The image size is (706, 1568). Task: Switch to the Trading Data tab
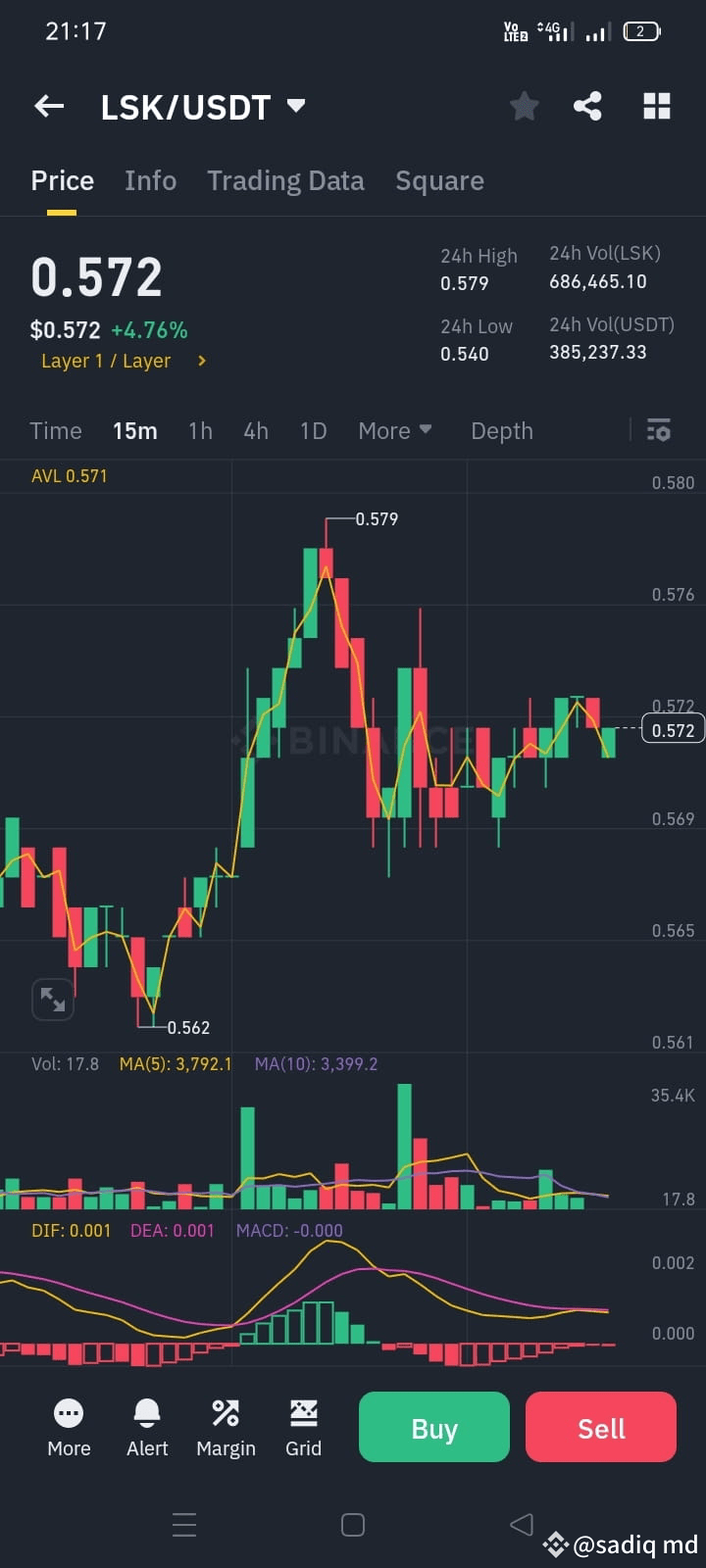tap(285, 180)
